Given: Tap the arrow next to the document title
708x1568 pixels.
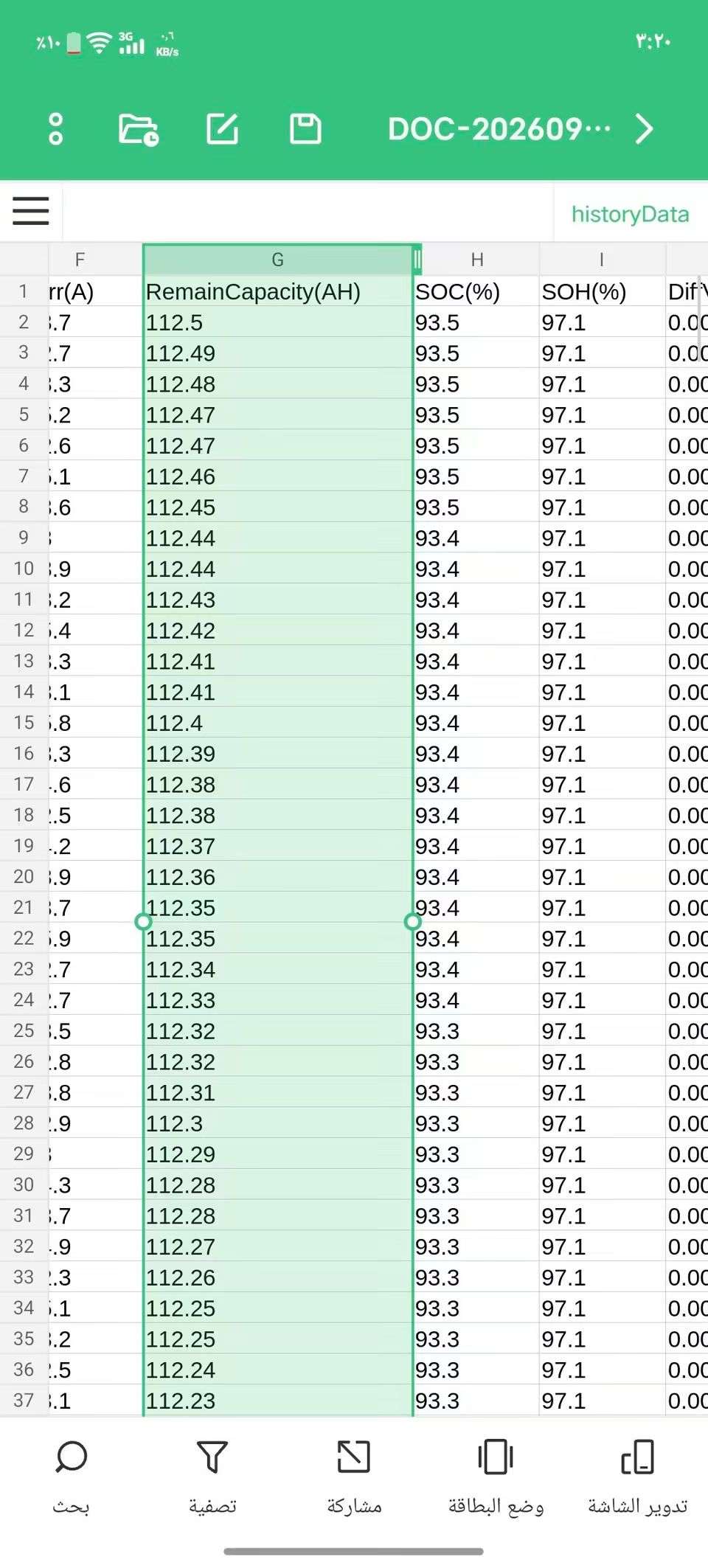Looking at the screenshot, I should [644, 129].
